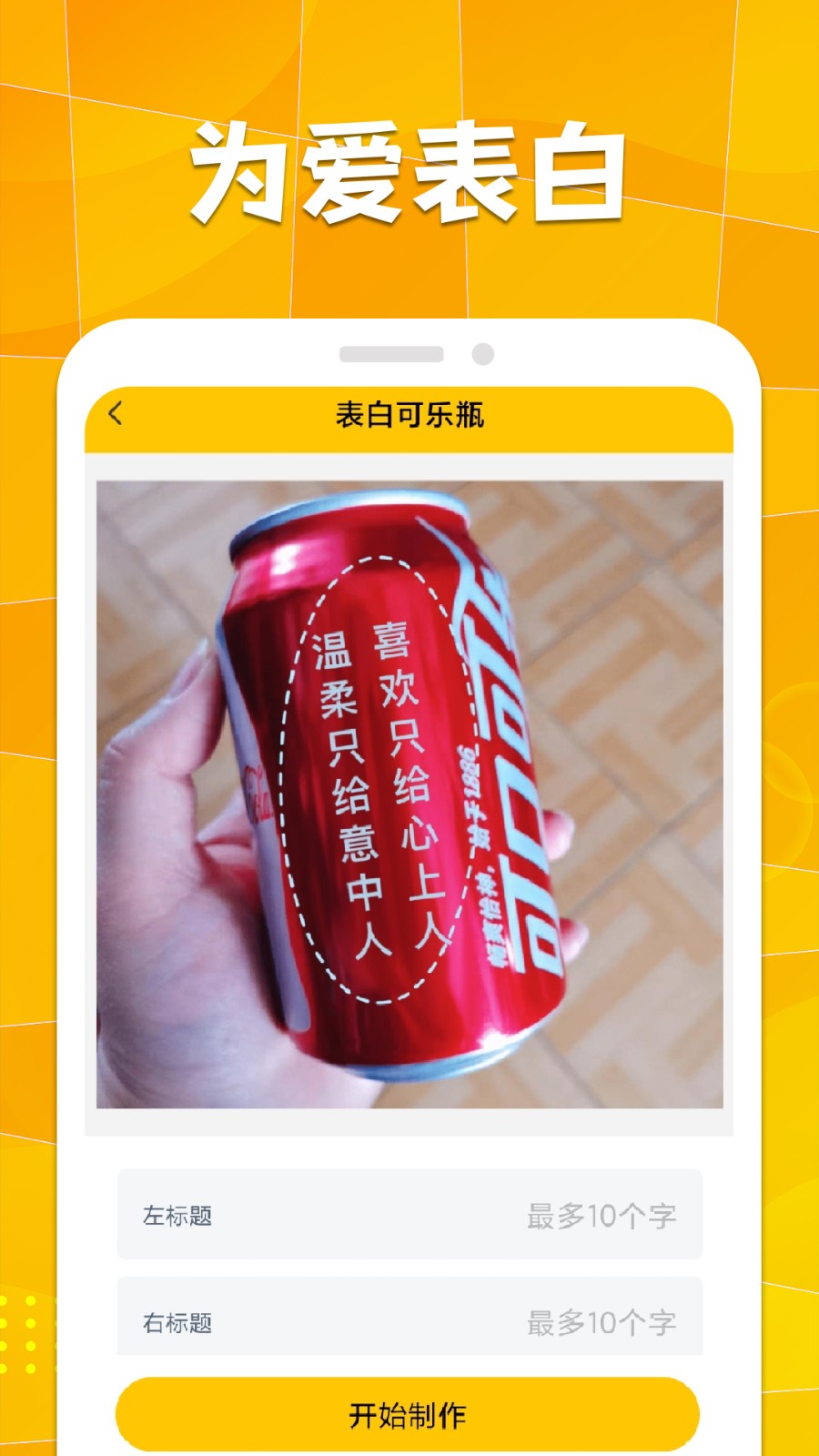Screen dimensions: 819x1456
Task: Click the 为爱表白 heading
Action: tap(409, 173)
